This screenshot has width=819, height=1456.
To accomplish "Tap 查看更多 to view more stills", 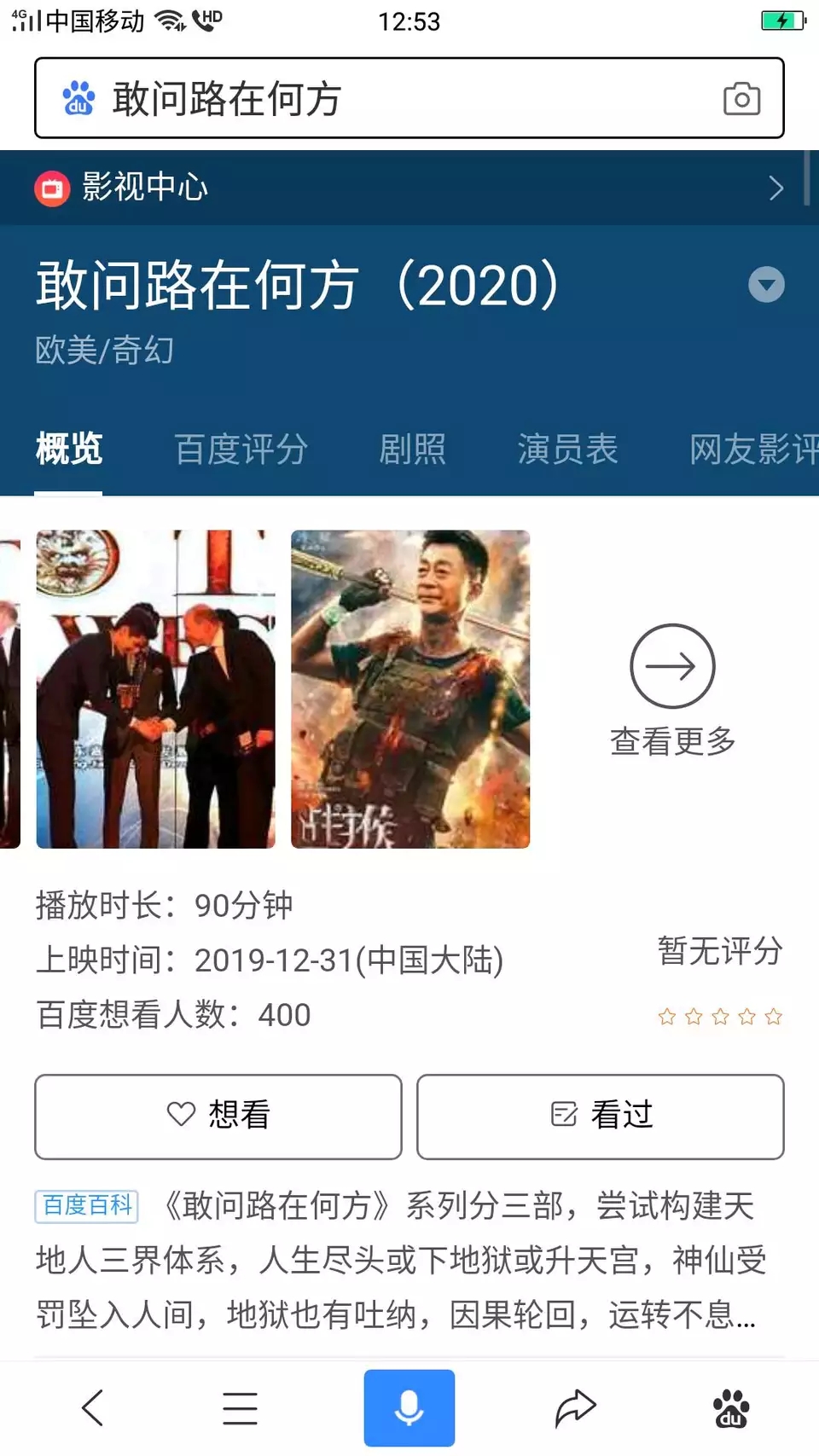I will pos(672,689).
